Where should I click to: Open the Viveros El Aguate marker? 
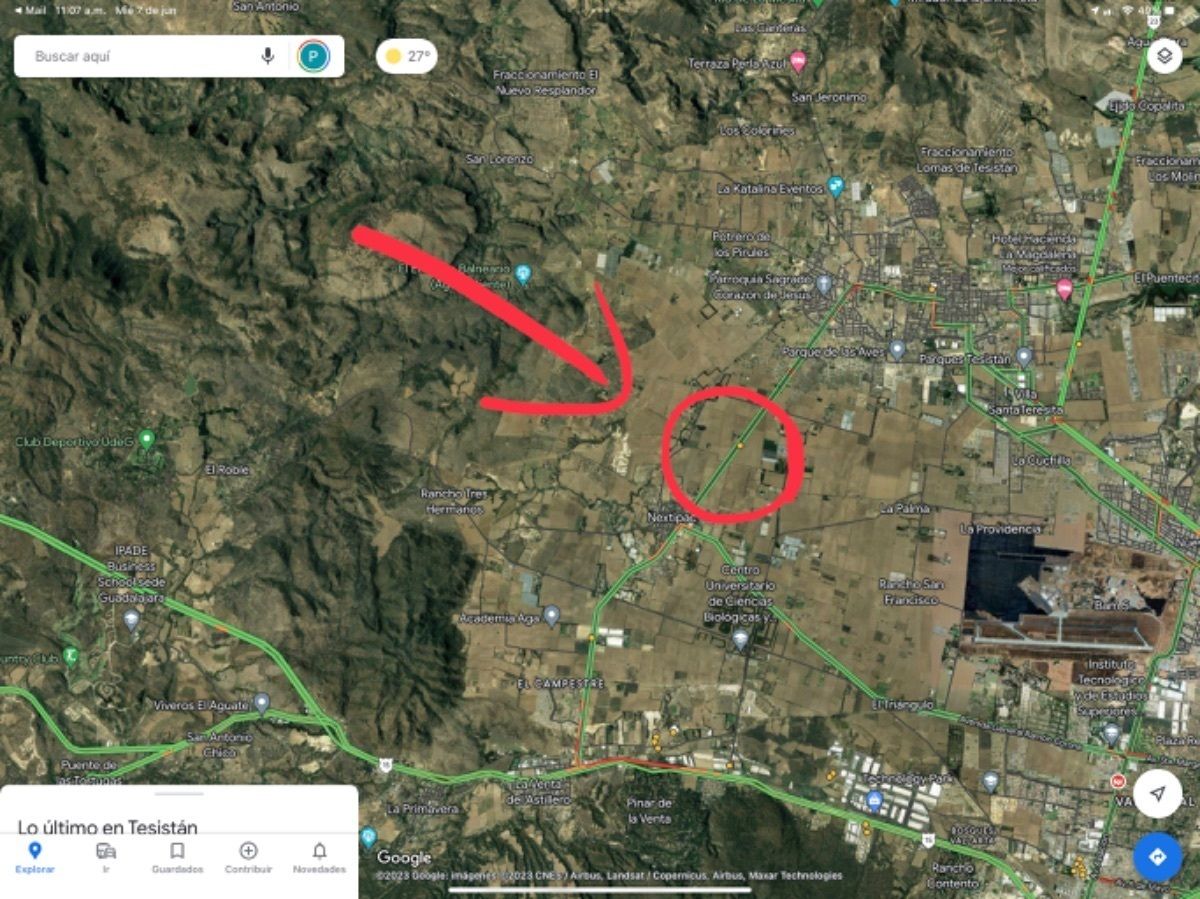(x=261, y=703)
